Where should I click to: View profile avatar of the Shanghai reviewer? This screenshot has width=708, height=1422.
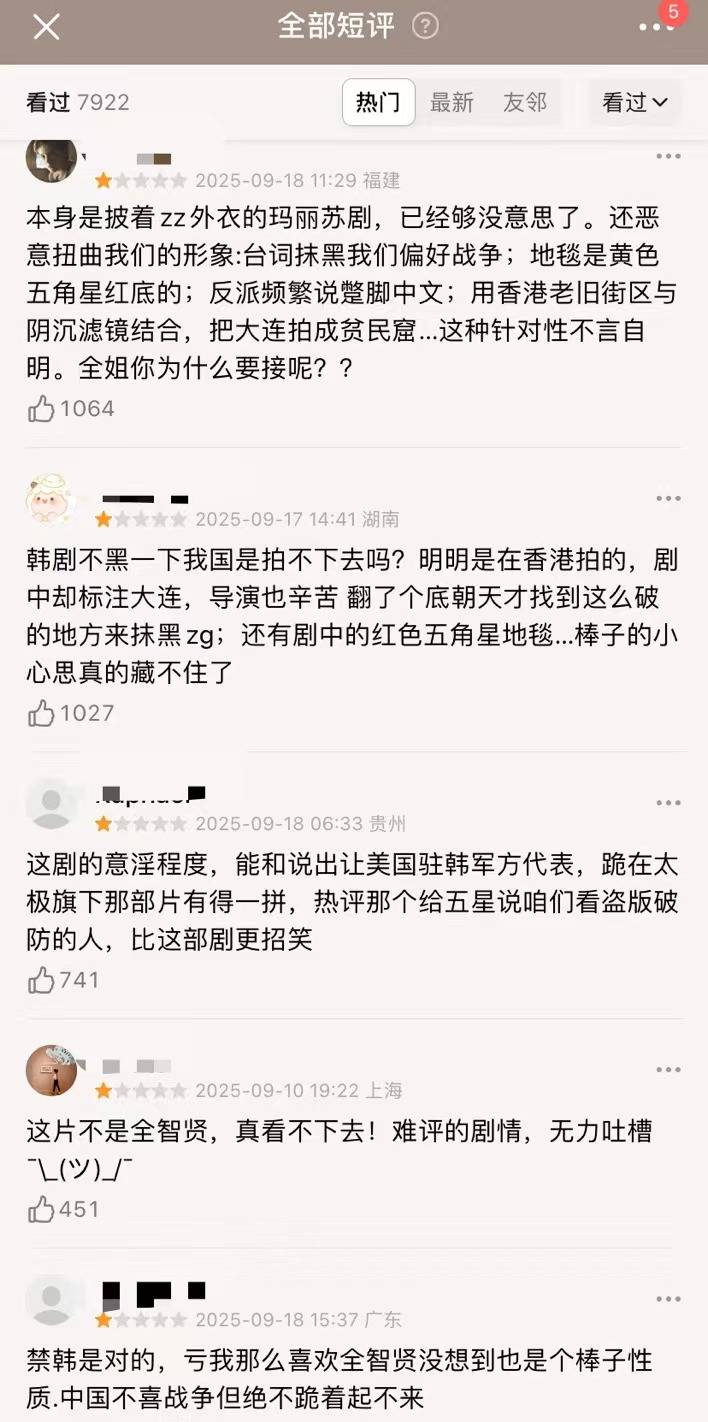(x=51, y=1071)
